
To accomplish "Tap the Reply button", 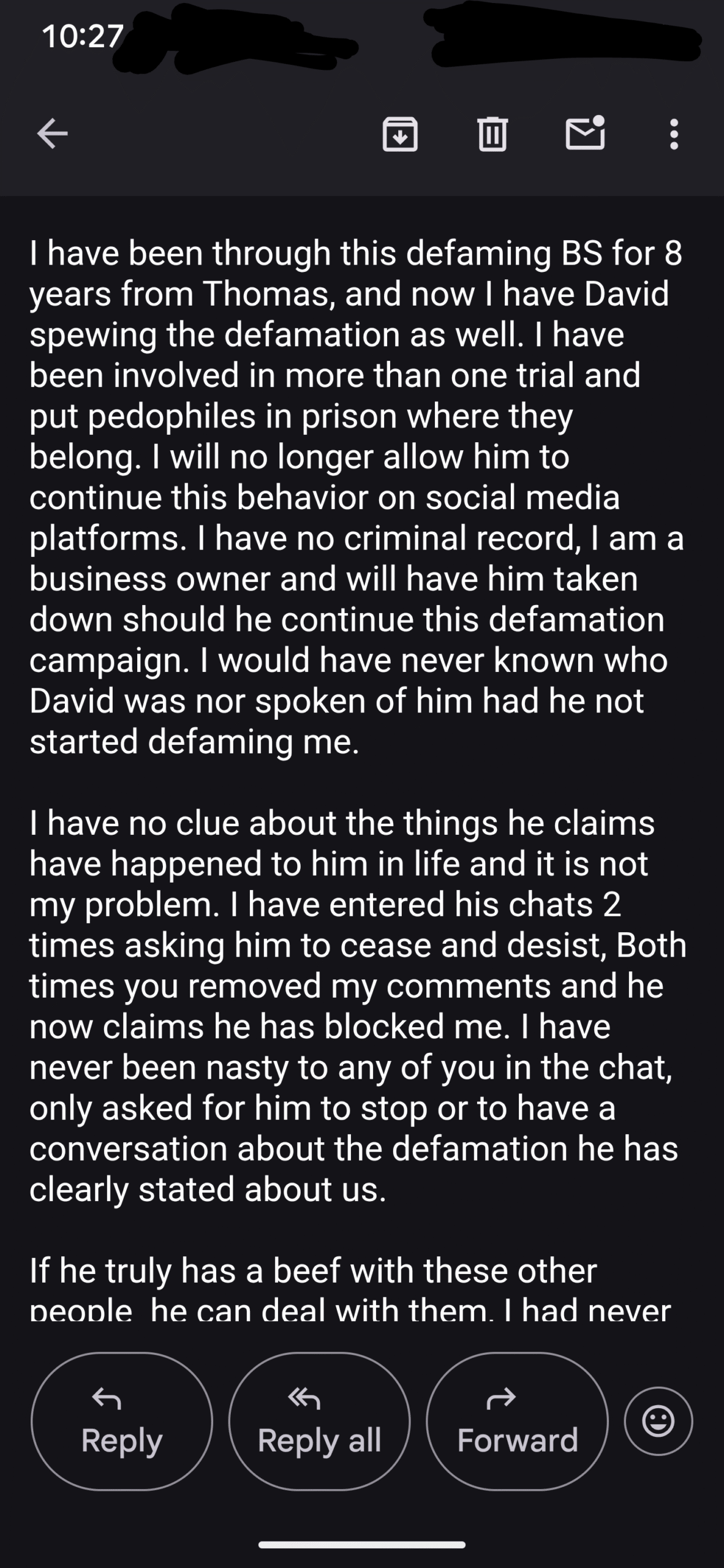I will [122, 1421].
